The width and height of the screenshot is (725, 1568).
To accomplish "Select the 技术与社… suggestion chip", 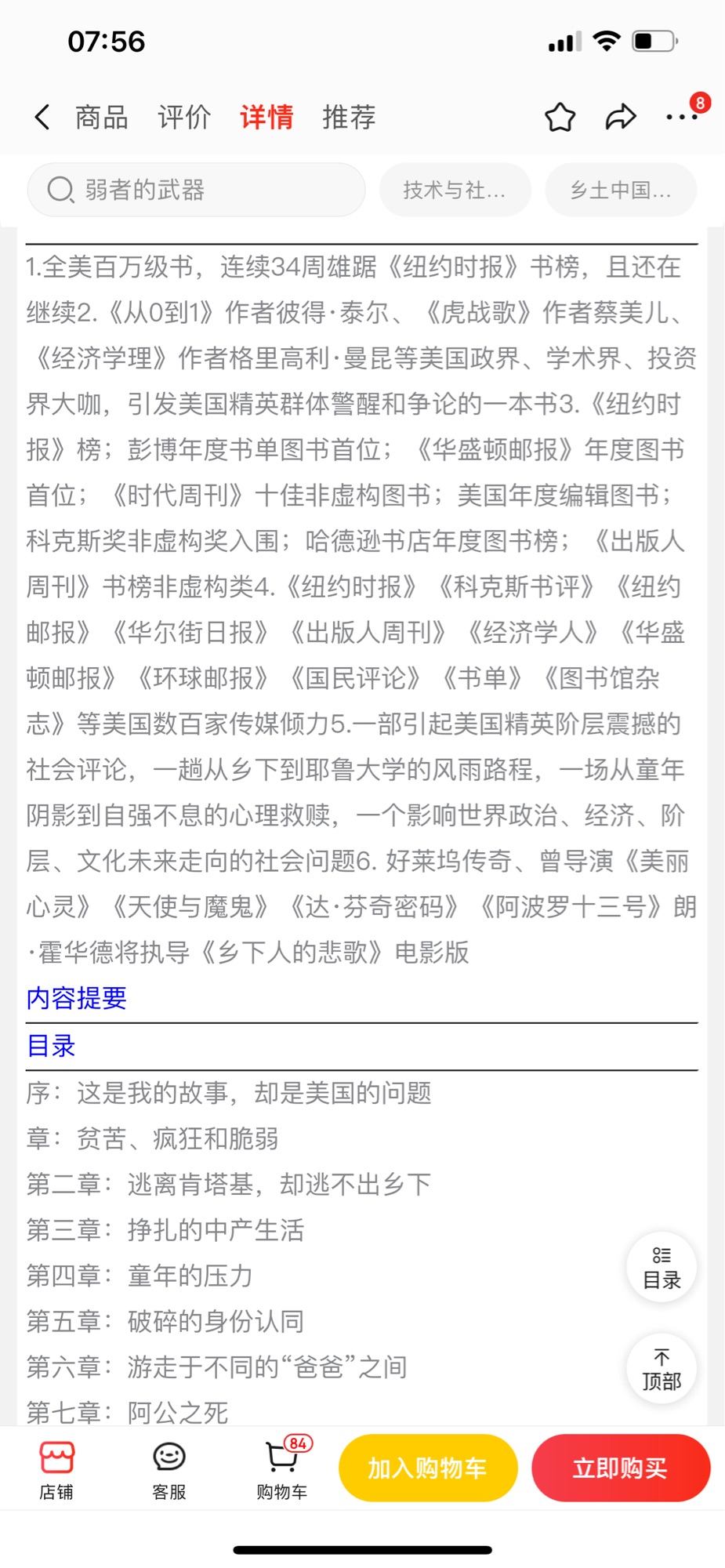I will click(x=455, y=190).
